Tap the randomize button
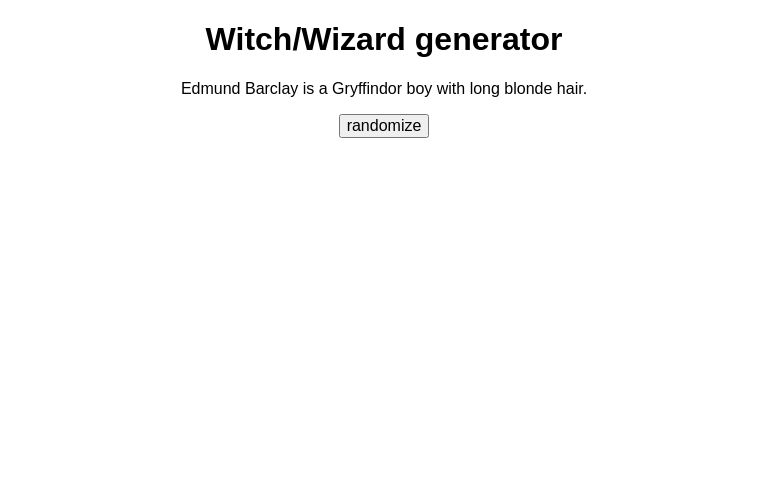This screenshot has width=768, height=480. pyautogui.click(x=383, y=126)
